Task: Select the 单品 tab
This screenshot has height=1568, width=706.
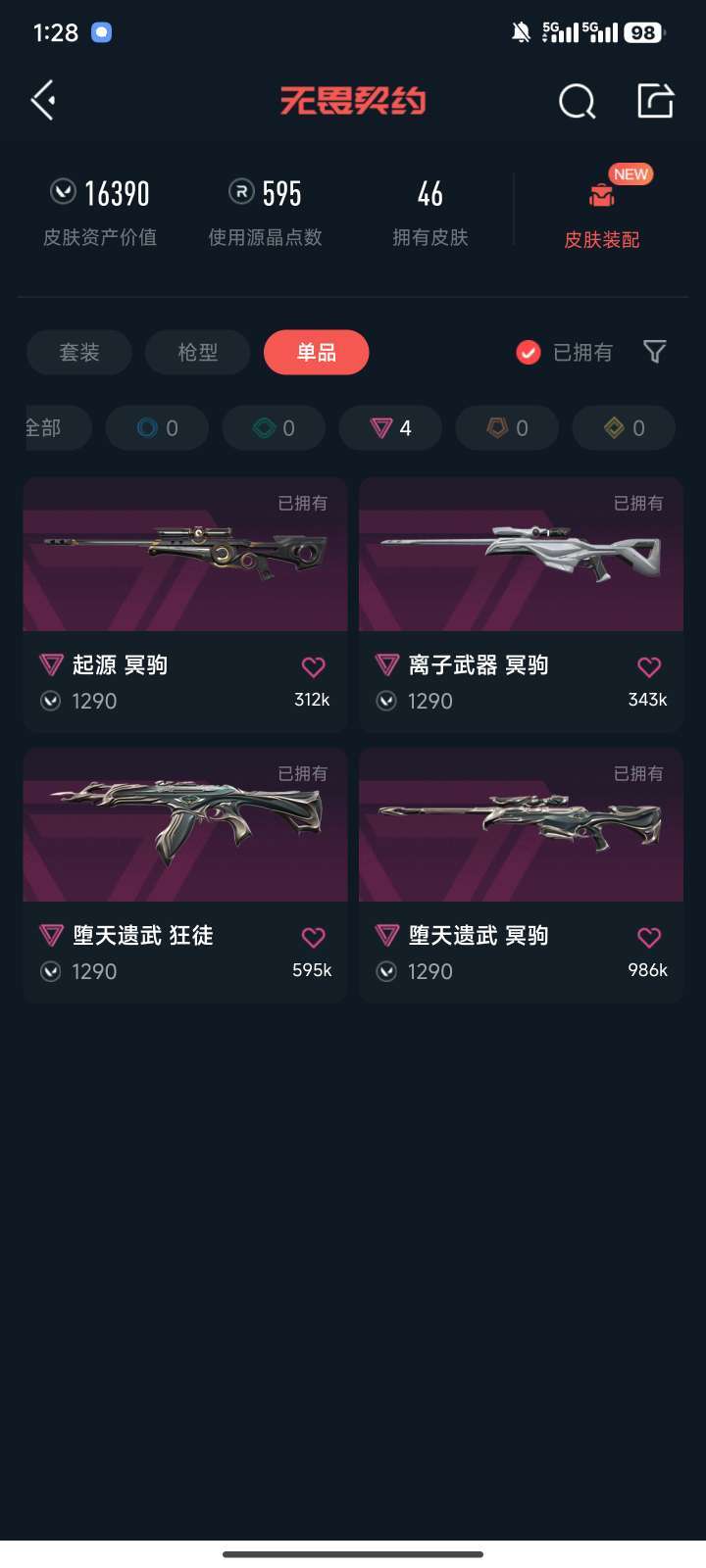Action: pos(317,353)
